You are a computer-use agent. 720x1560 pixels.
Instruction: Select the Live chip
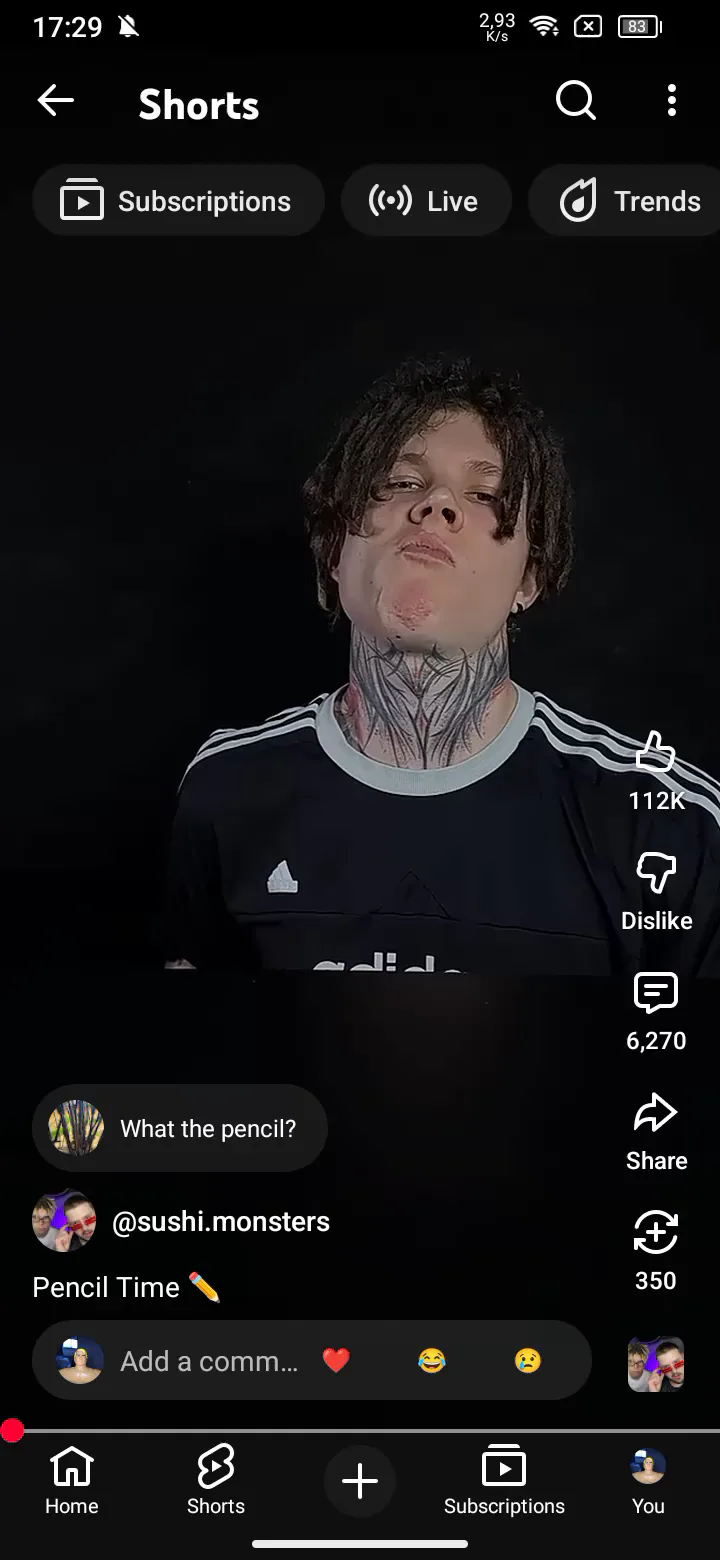[x=426, y=201]
